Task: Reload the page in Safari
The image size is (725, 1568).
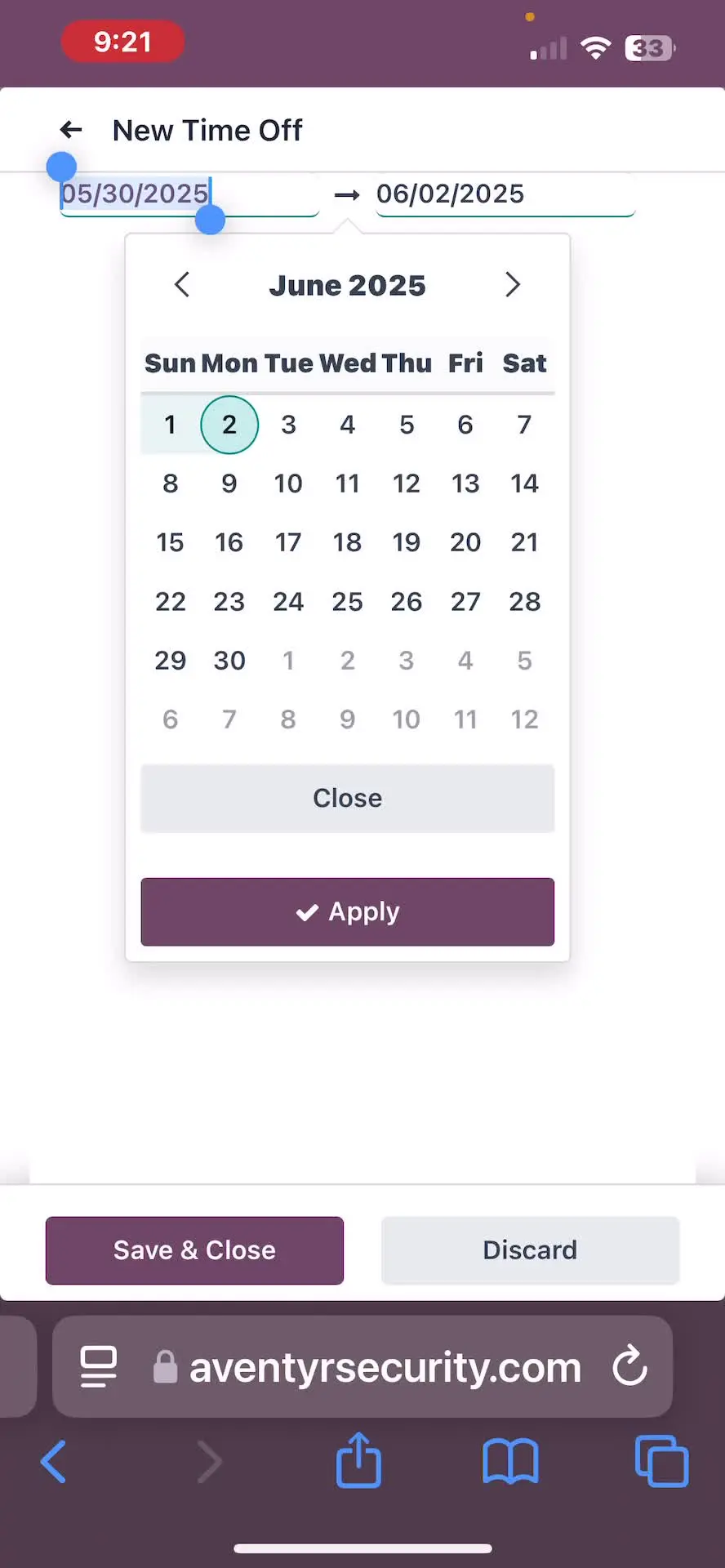Action: [629, 1366]
